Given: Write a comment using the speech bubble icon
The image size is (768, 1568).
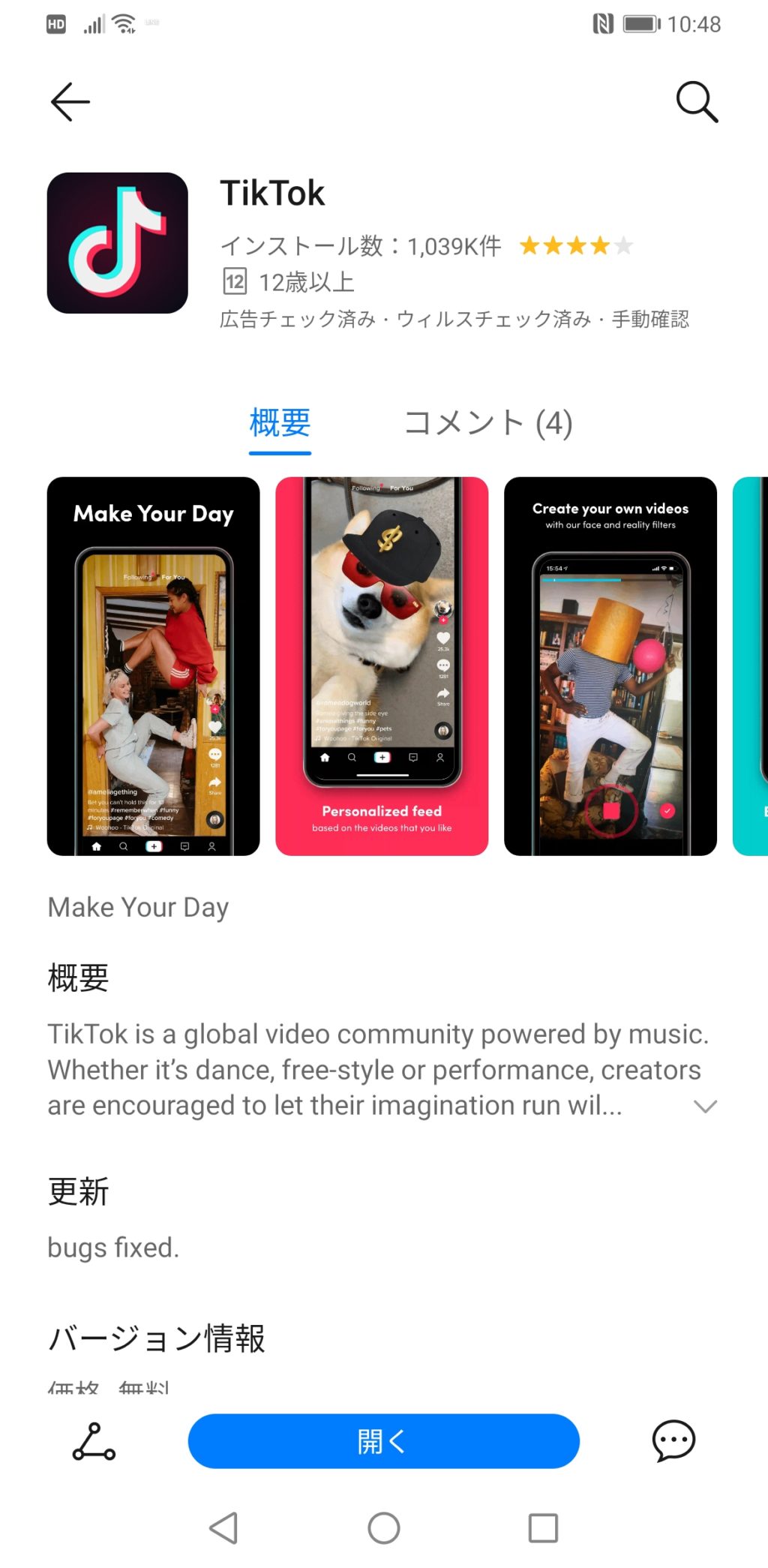Looking at the screenshot, I should coord(673,1441).
